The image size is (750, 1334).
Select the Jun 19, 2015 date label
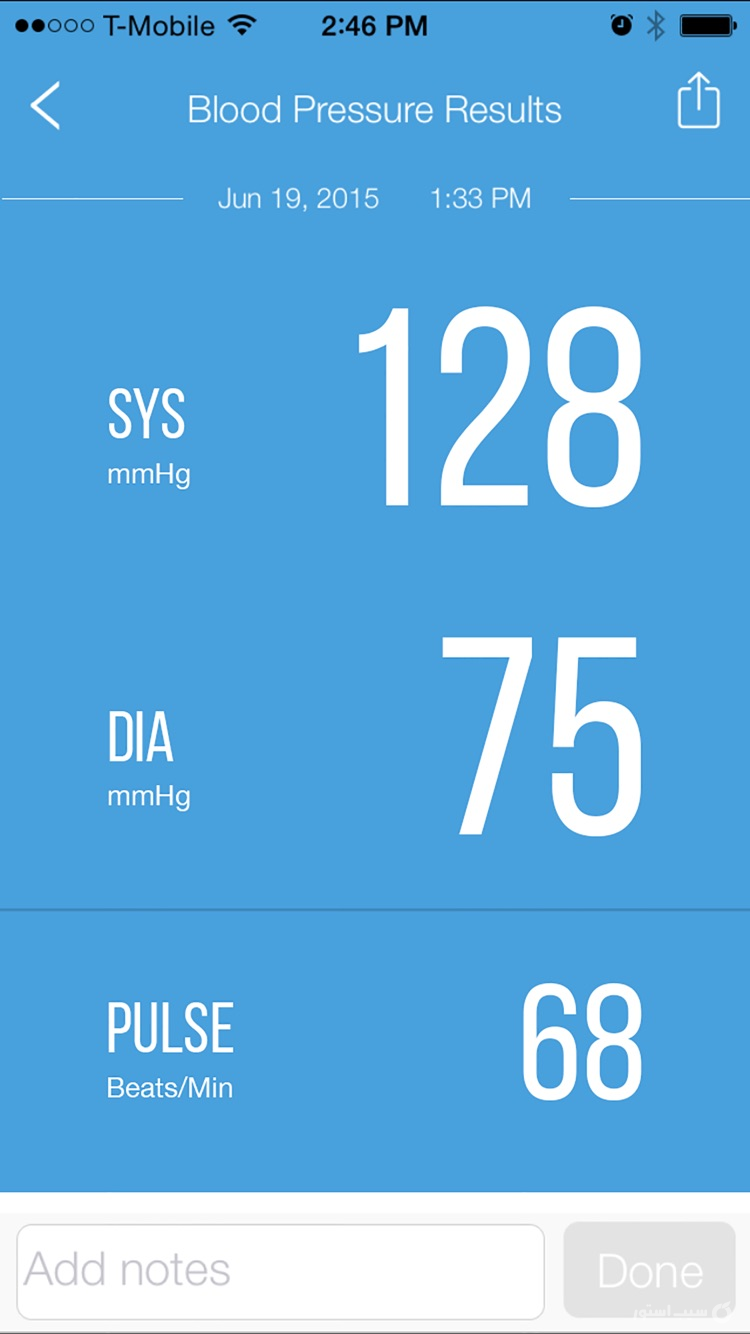298,198
